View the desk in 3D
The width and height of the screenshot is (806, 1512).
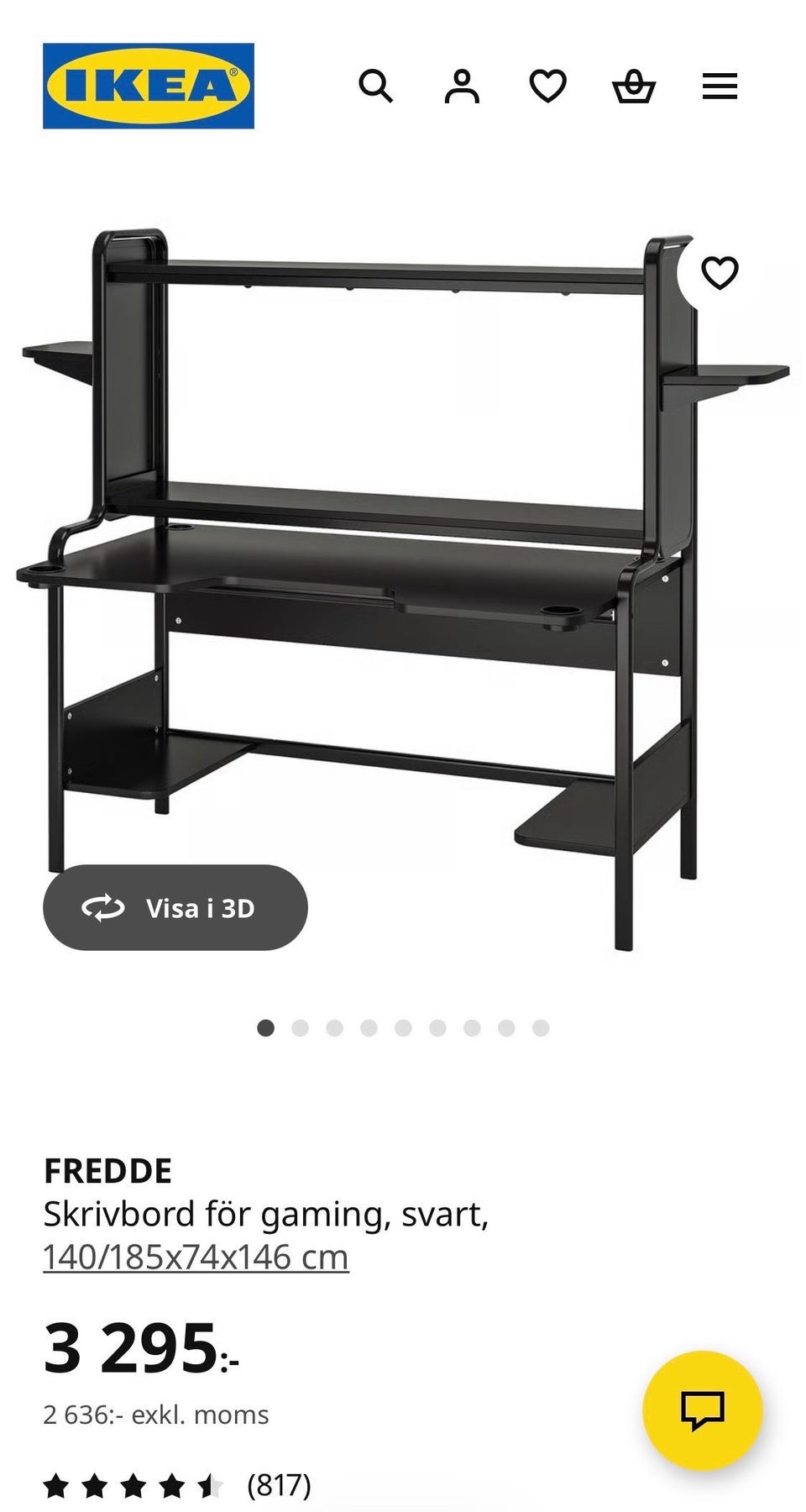click(175, 908)
